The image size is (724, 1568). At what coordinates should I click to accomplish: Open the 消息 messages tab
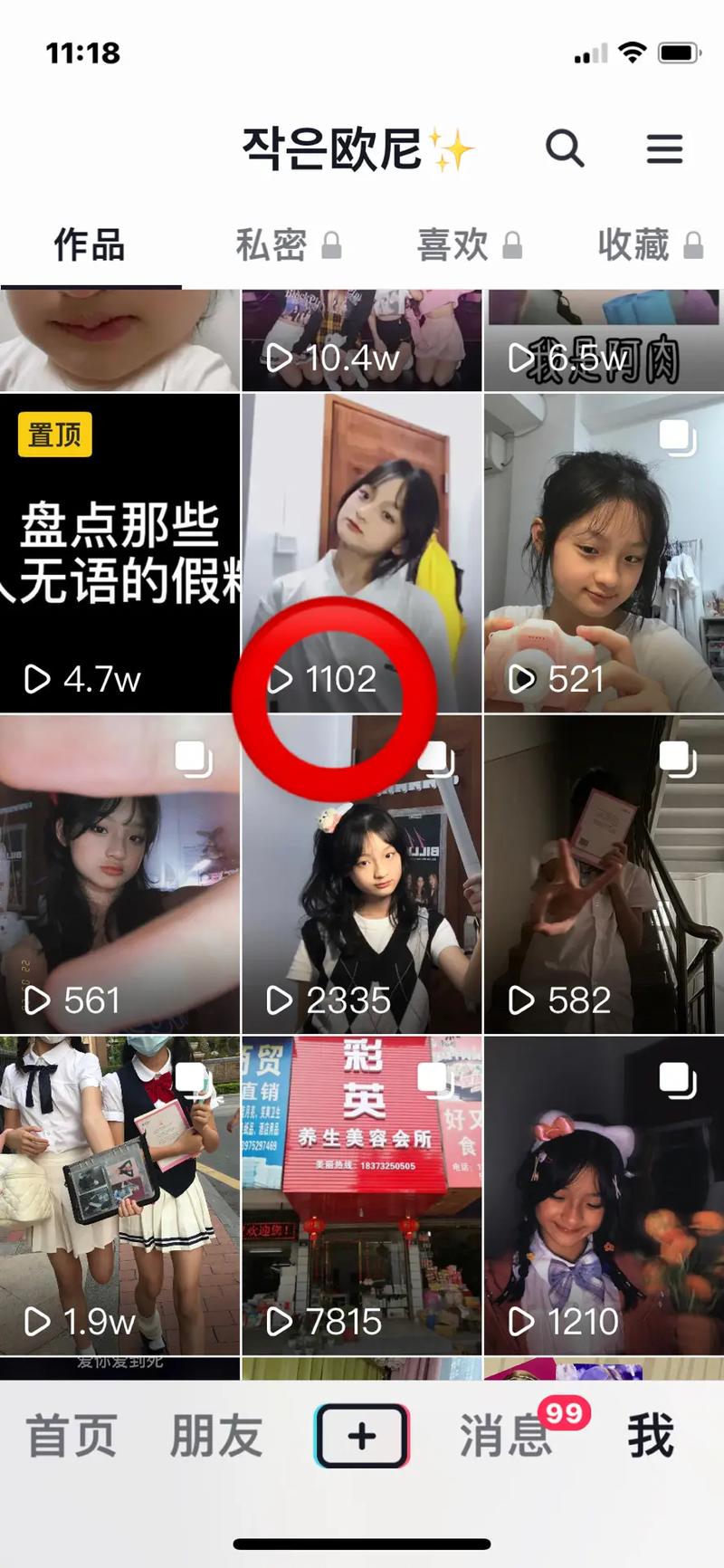click(x=506, y=1436)
